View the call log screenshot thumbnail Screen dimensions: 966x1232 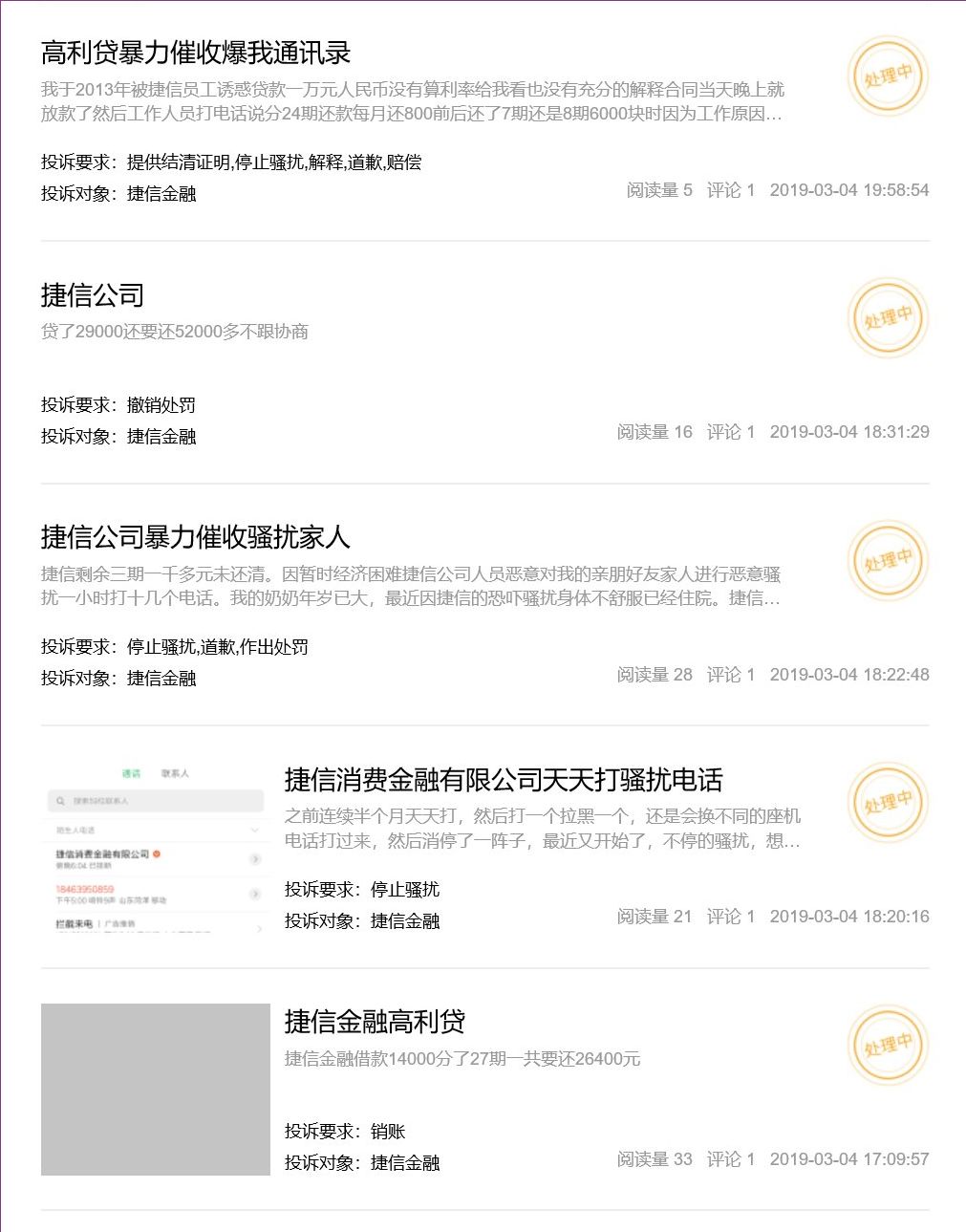coord(156,848)
